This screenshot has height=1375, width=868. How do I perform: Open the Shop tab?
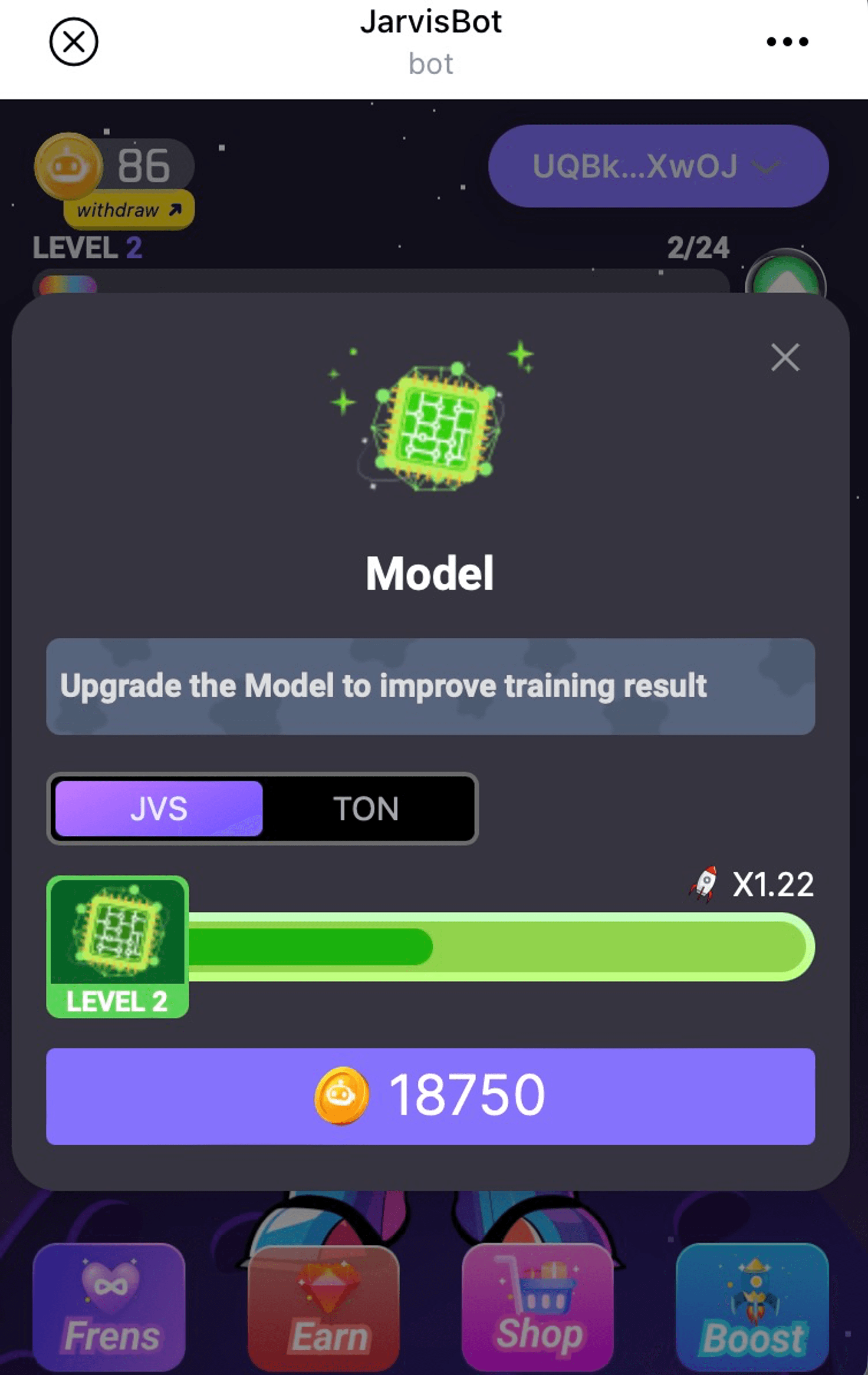click(x=538, y=1308)
